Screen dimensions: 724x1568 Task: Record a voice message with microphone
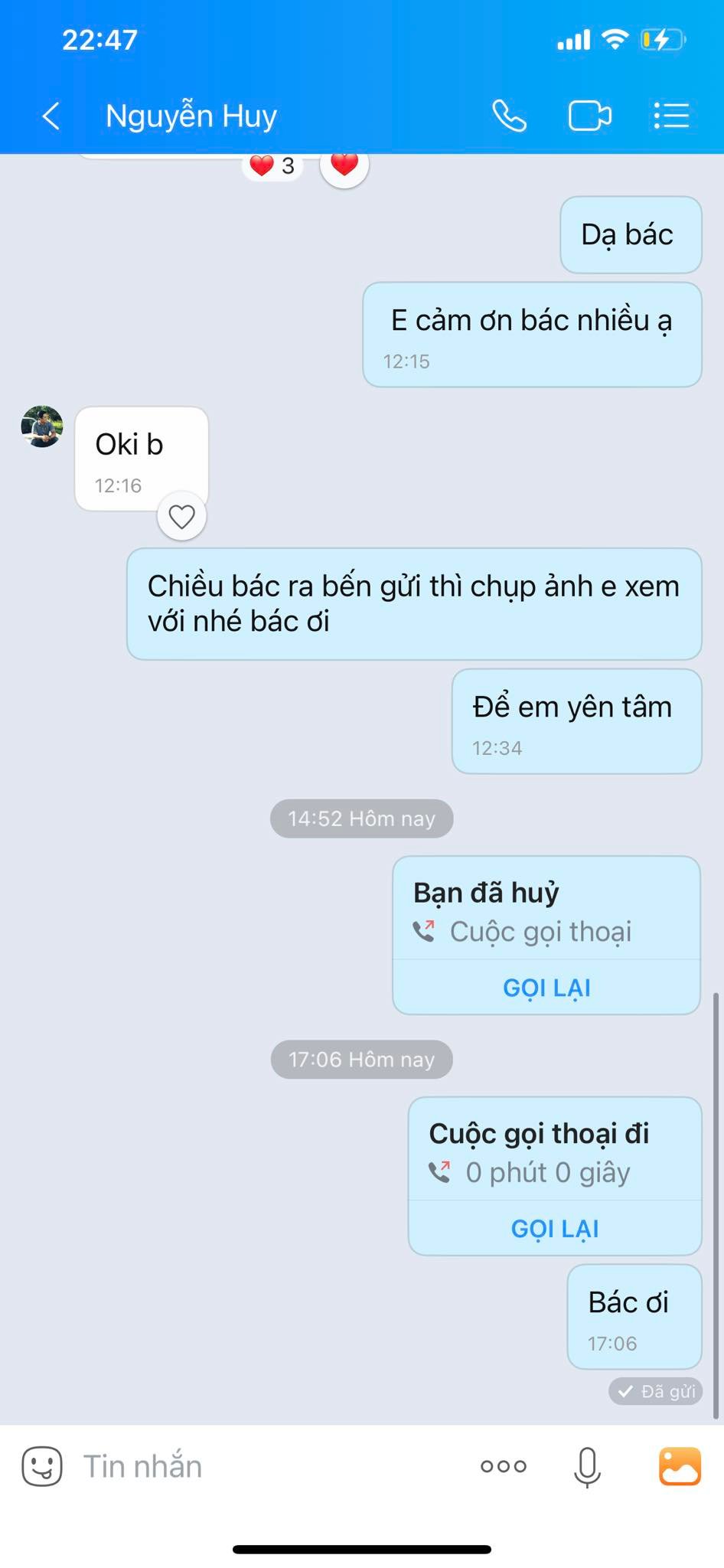(587, 1467)
